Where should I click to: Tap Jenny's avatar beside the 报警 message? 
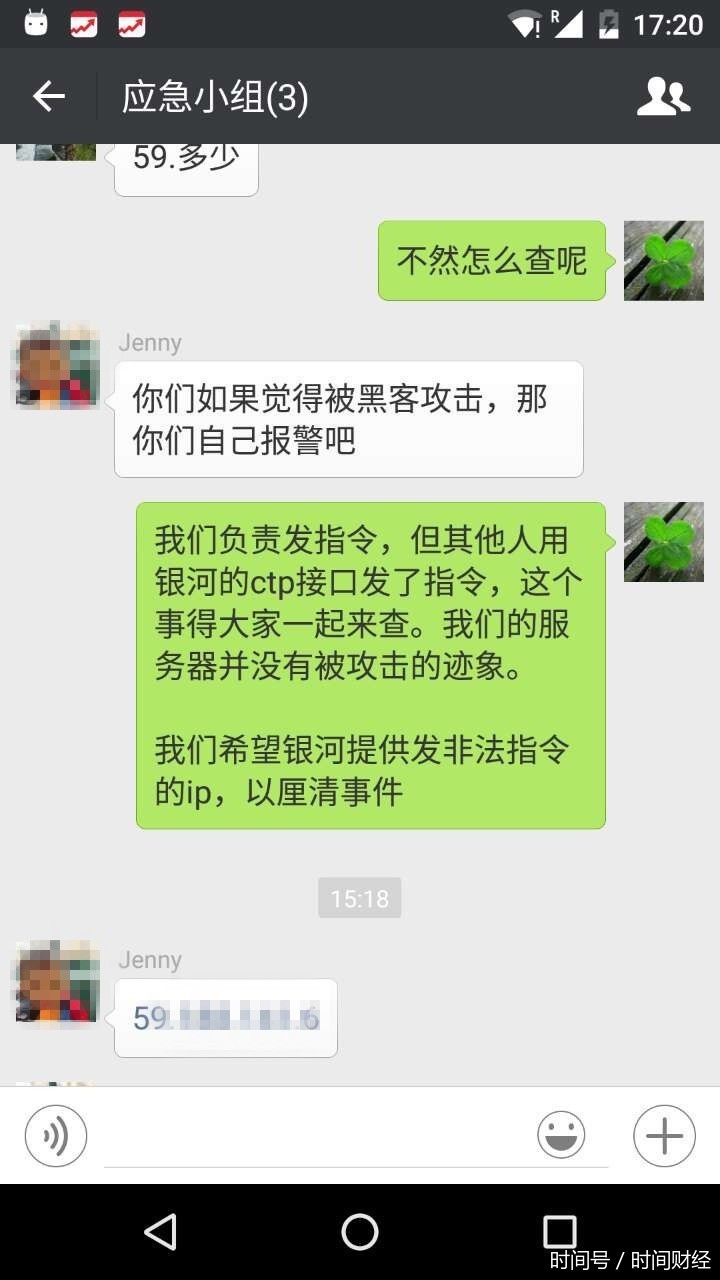tap(56, 365)
